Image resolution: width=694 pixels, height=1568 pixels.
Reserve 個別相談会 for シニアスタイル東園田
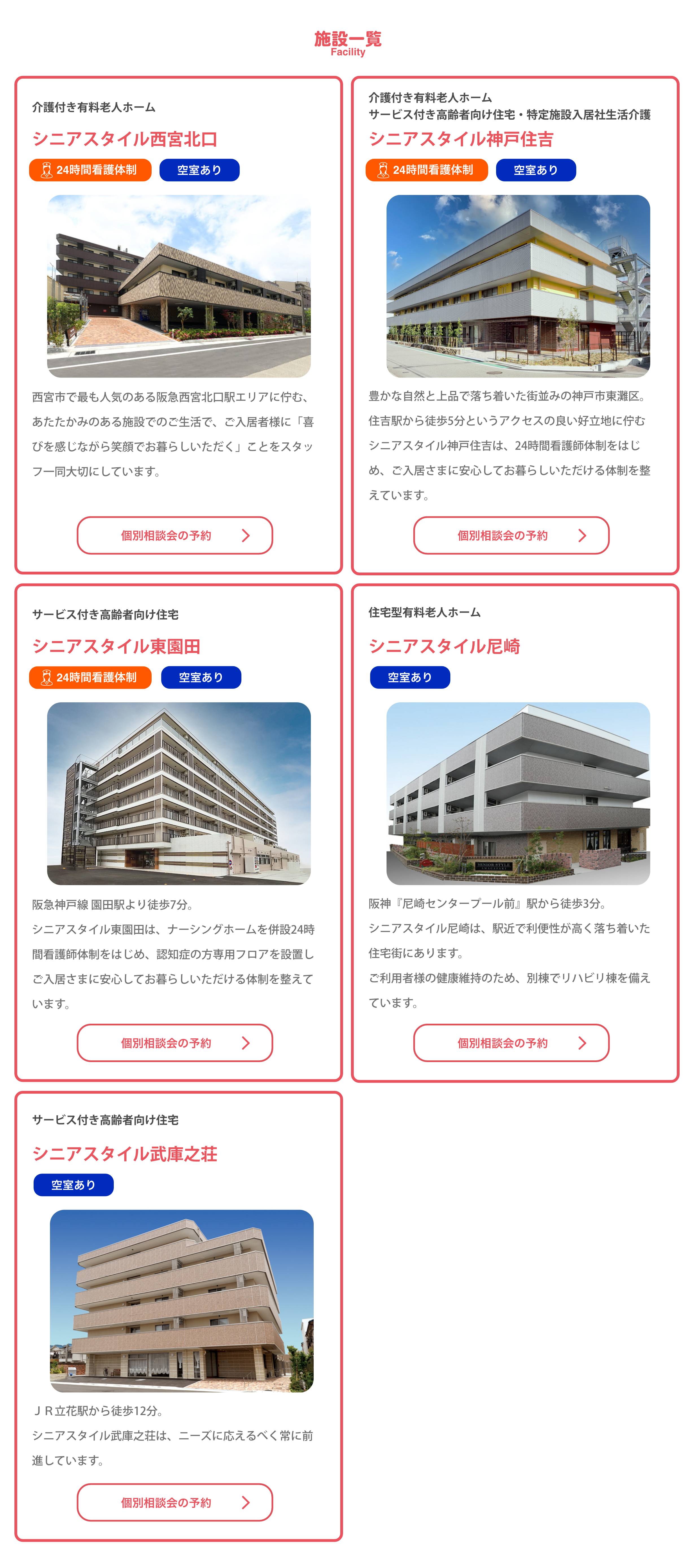[175, 1043]
